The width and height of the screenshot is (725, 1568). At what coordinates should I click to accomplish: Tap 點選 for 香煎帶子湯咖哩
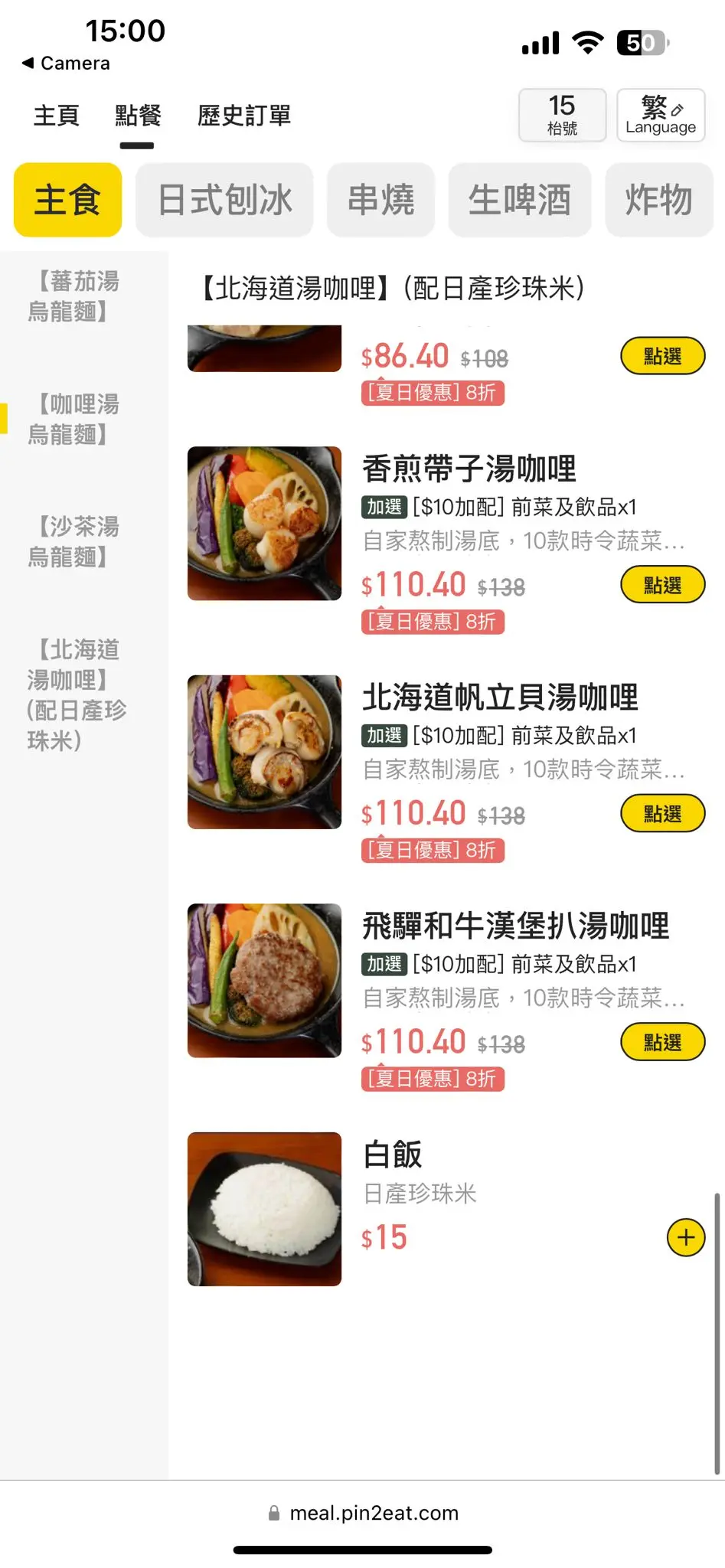(662, 585)
